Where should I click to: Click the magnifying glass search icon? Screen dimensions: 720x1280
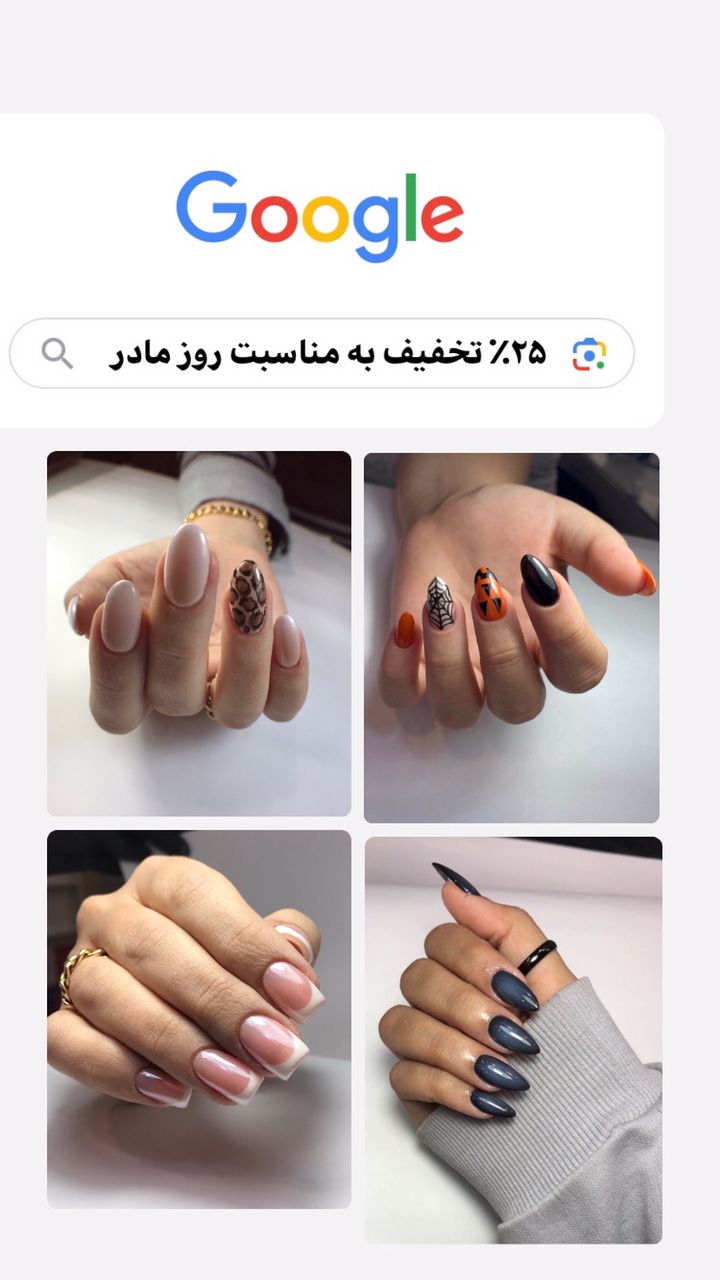point(58,352)
